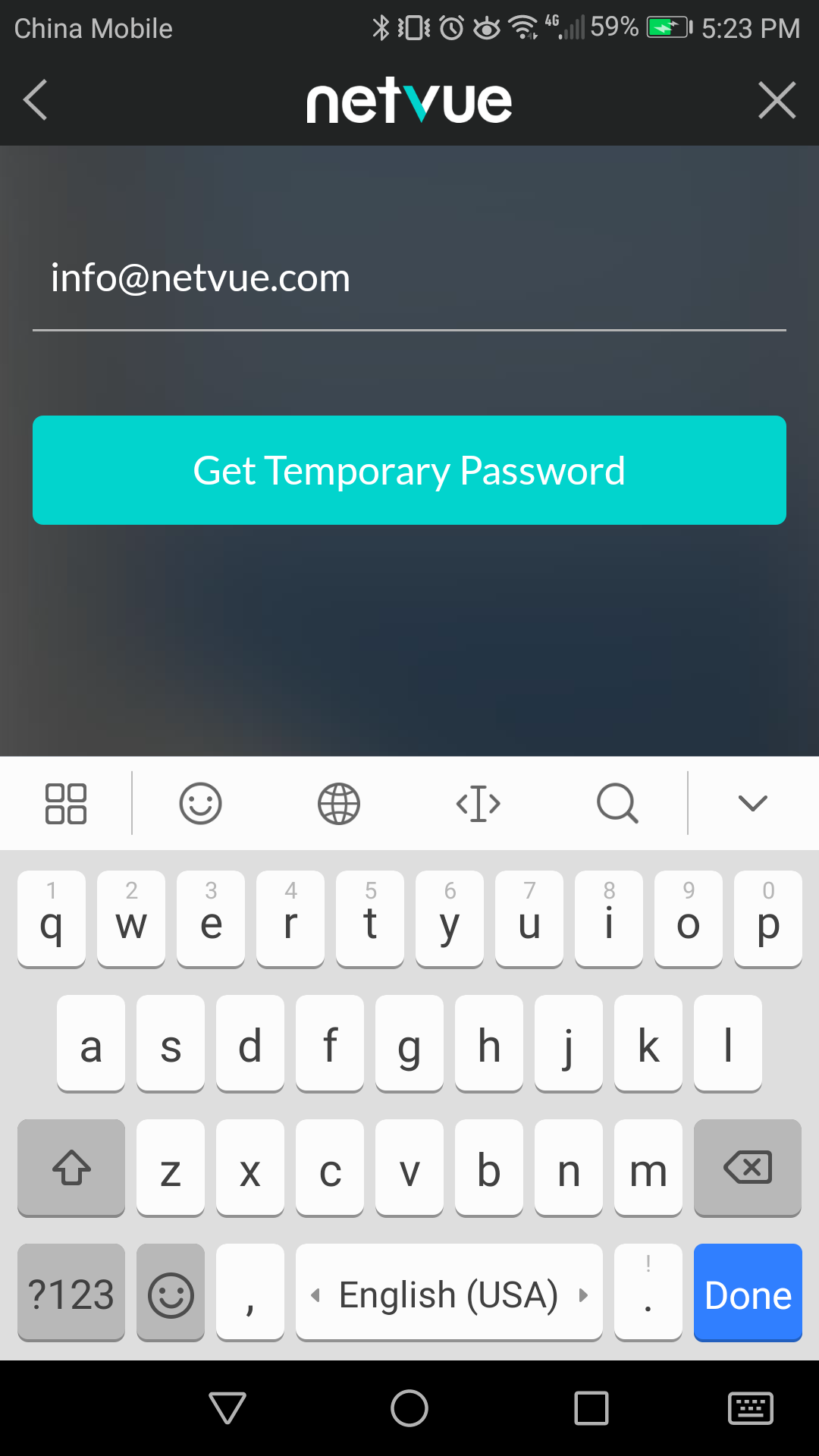
Task: Open keyboard search magnifier
Action: pyautogui.click(x=617, y=803)
